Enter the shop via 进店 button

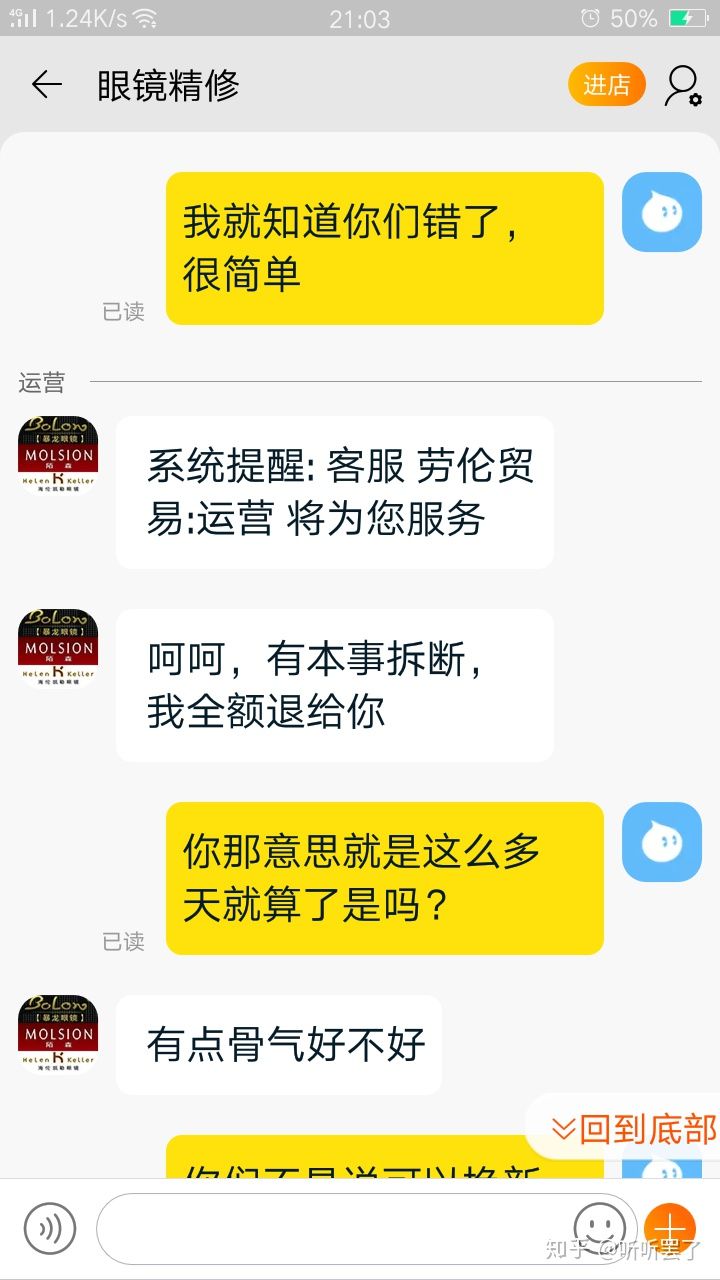(606, 86)
